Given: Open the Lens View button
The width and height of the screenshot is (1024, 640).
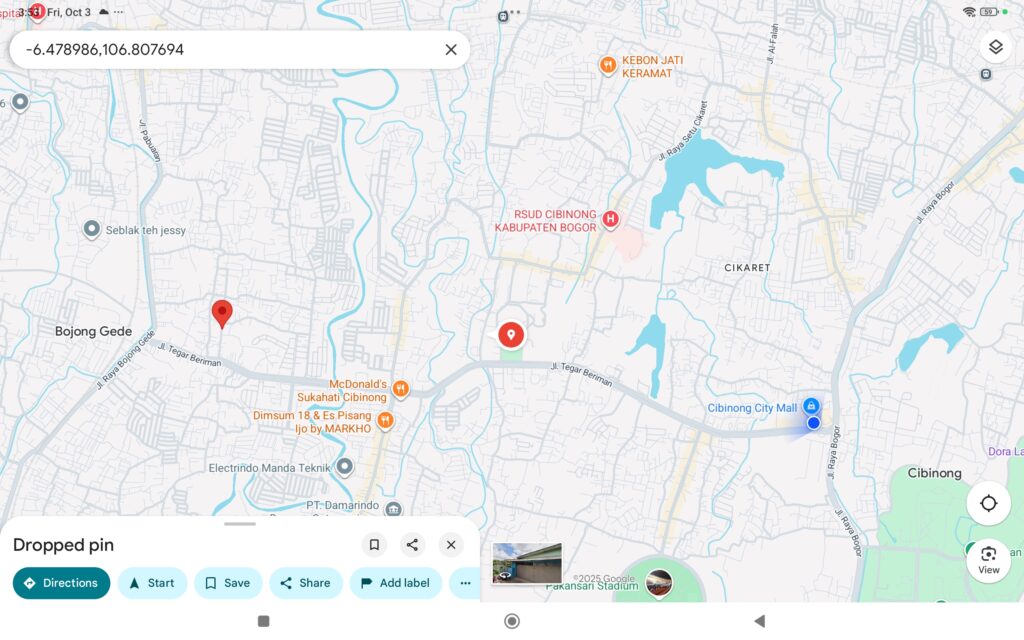Looking at the screenshot, I should click(988, 559).
